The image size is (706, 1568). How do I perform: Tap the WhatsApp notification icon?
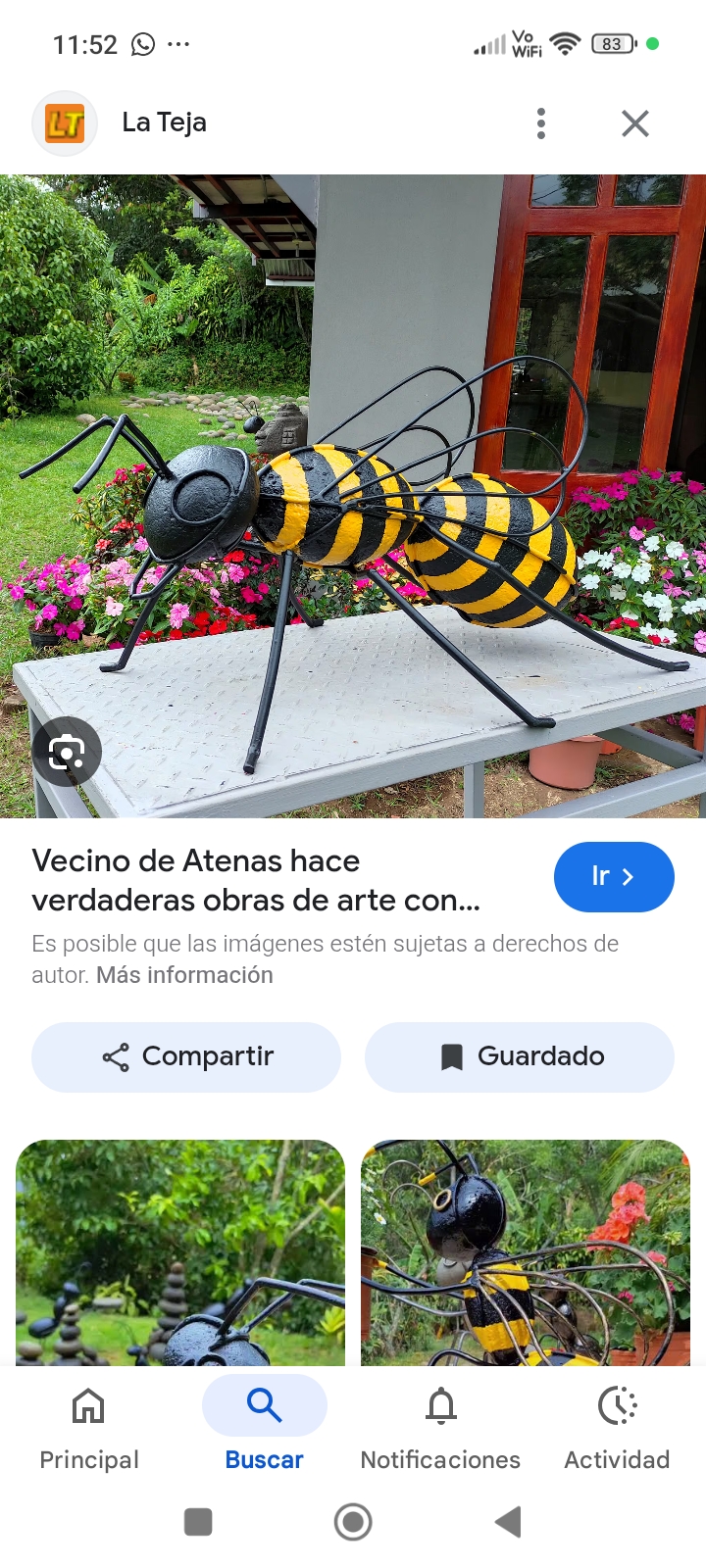coord(141,43)
